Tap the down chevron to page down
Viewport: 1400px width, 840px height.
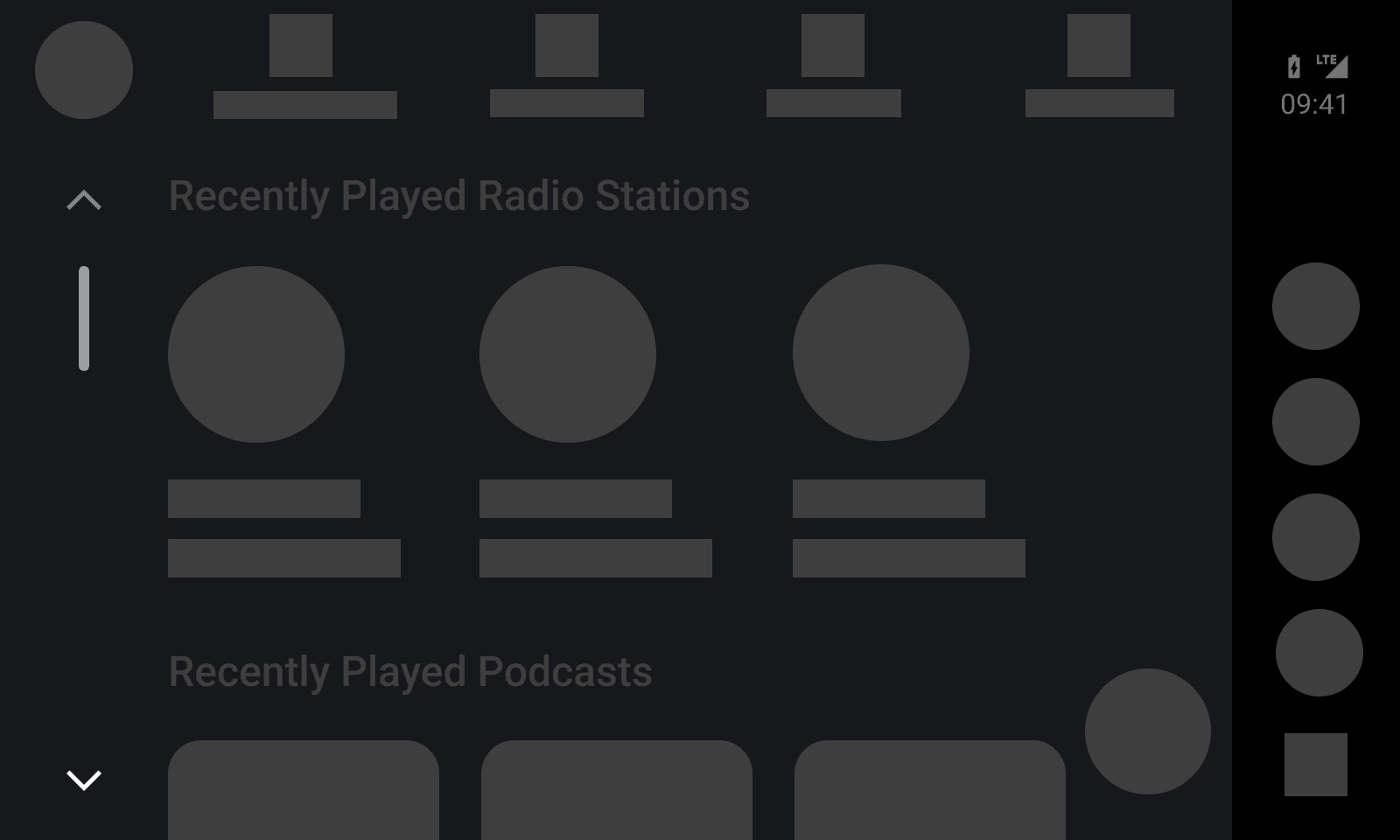pos(84,779)
